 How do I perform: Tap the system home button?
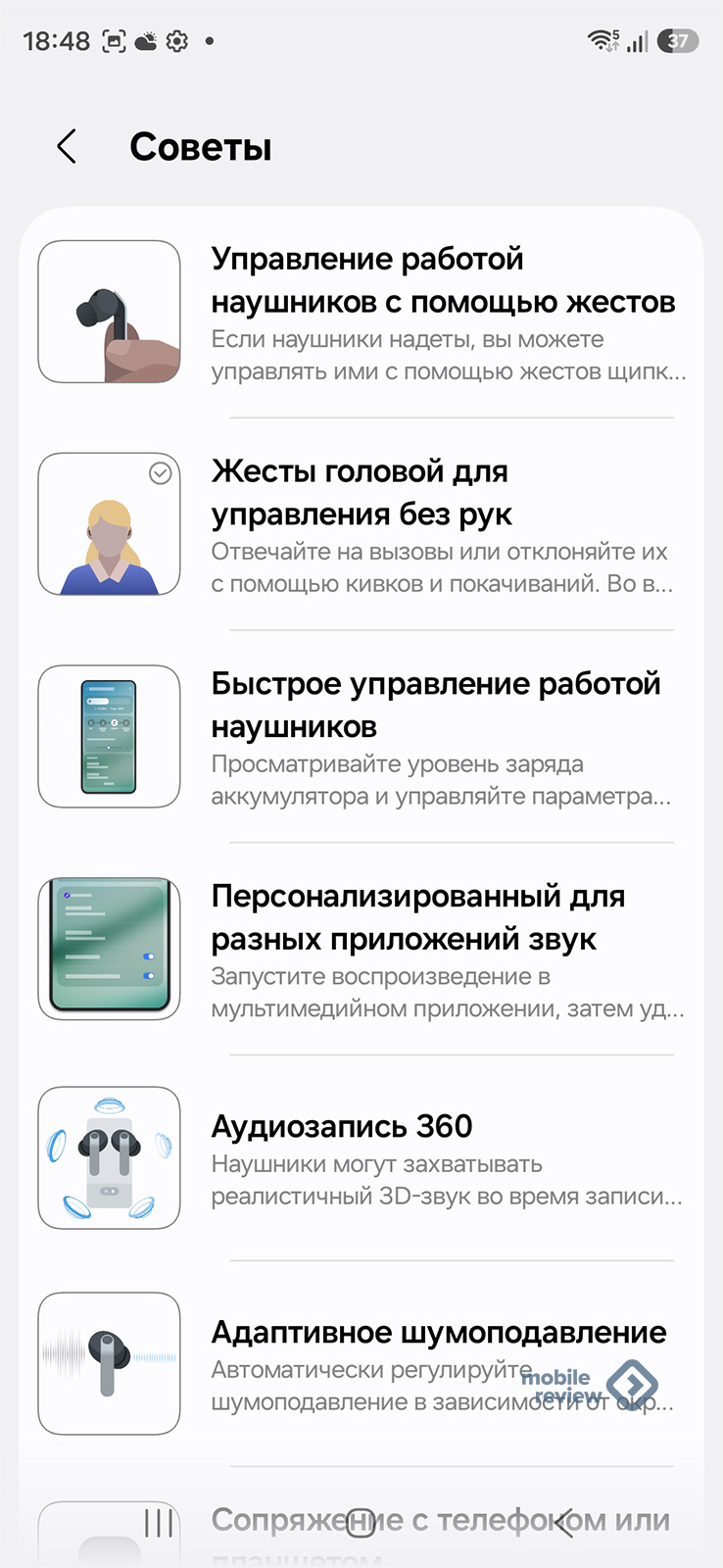[361, 1523]
